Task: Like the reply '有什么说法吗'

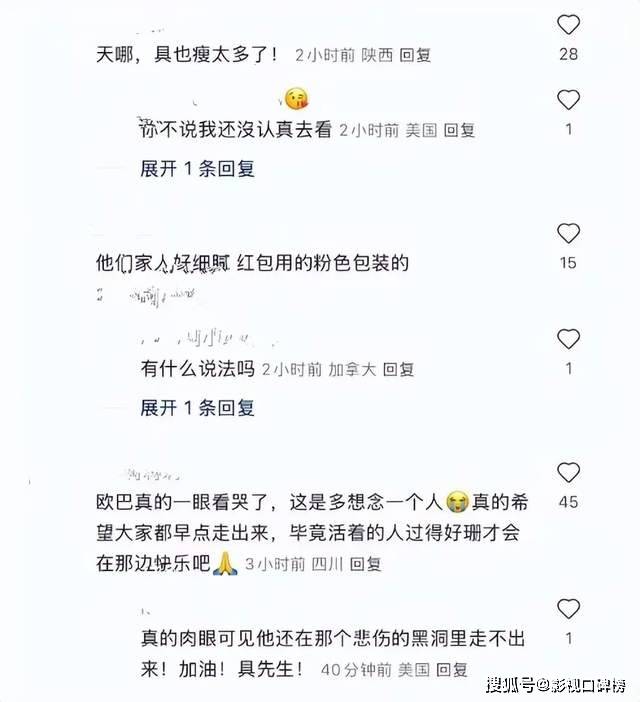Action: coord(568,338)
